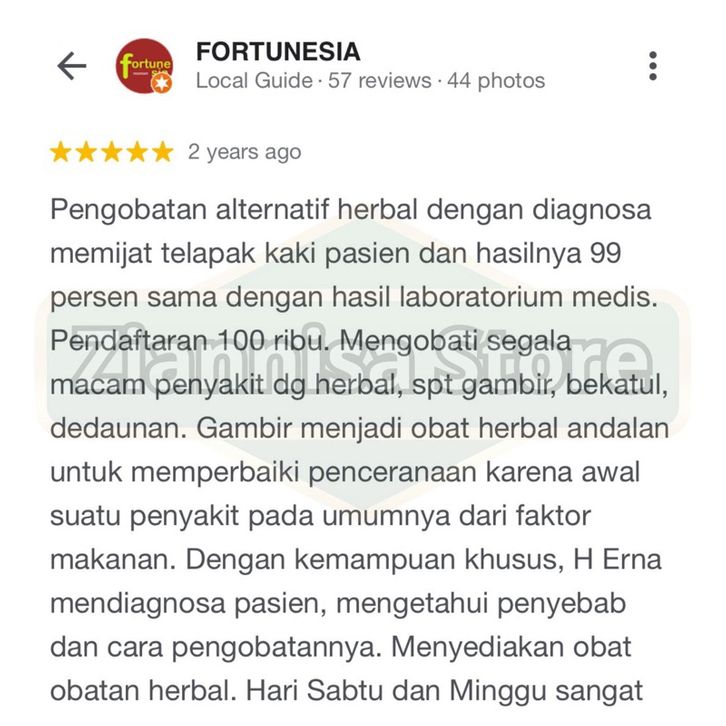The height and width of the screenshot is (726, 726).
Task: Open FORTUNESIA reviewer profile
Action: [x=277, y=52]
